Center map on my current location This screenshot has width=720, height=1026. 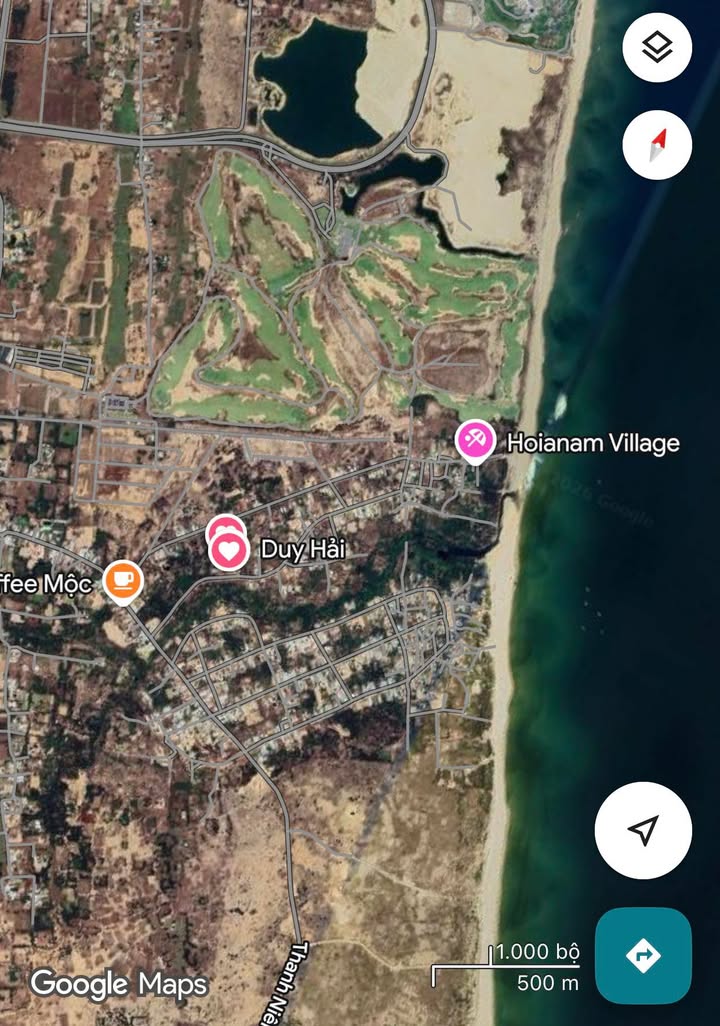643,830
